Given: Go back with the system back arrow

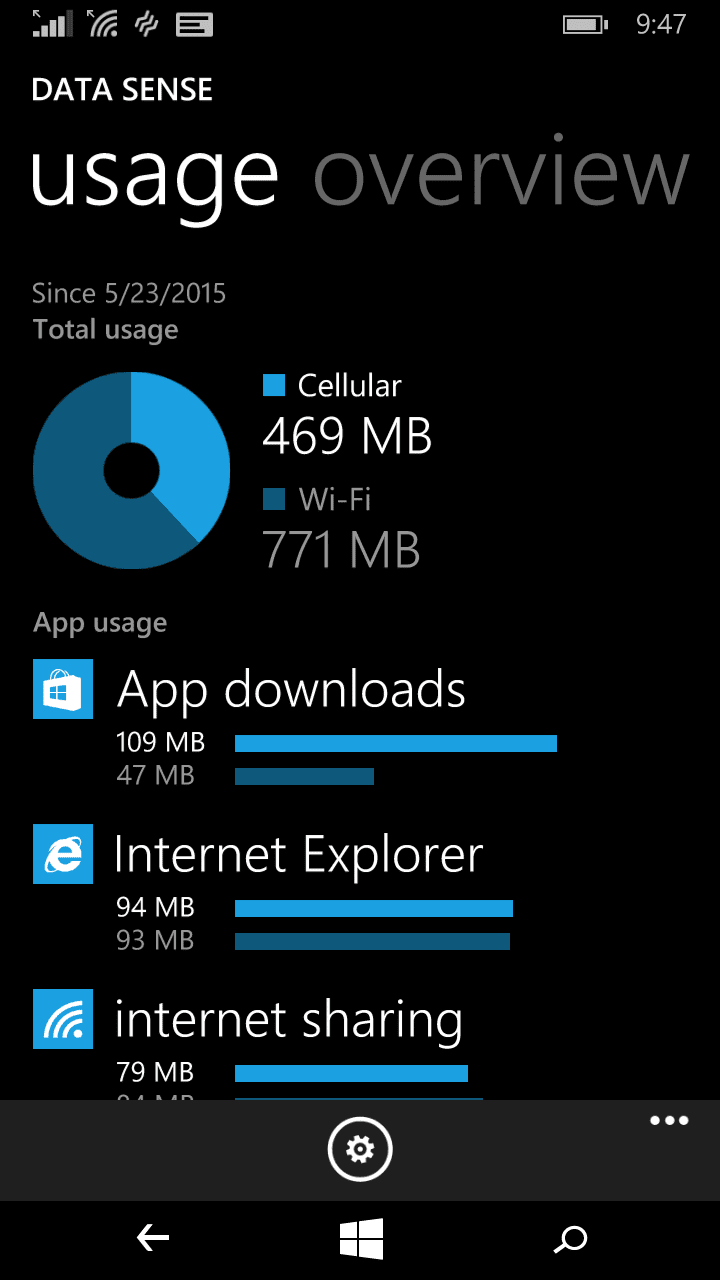Looking at the screenshot, I should tap(152, 1240).
